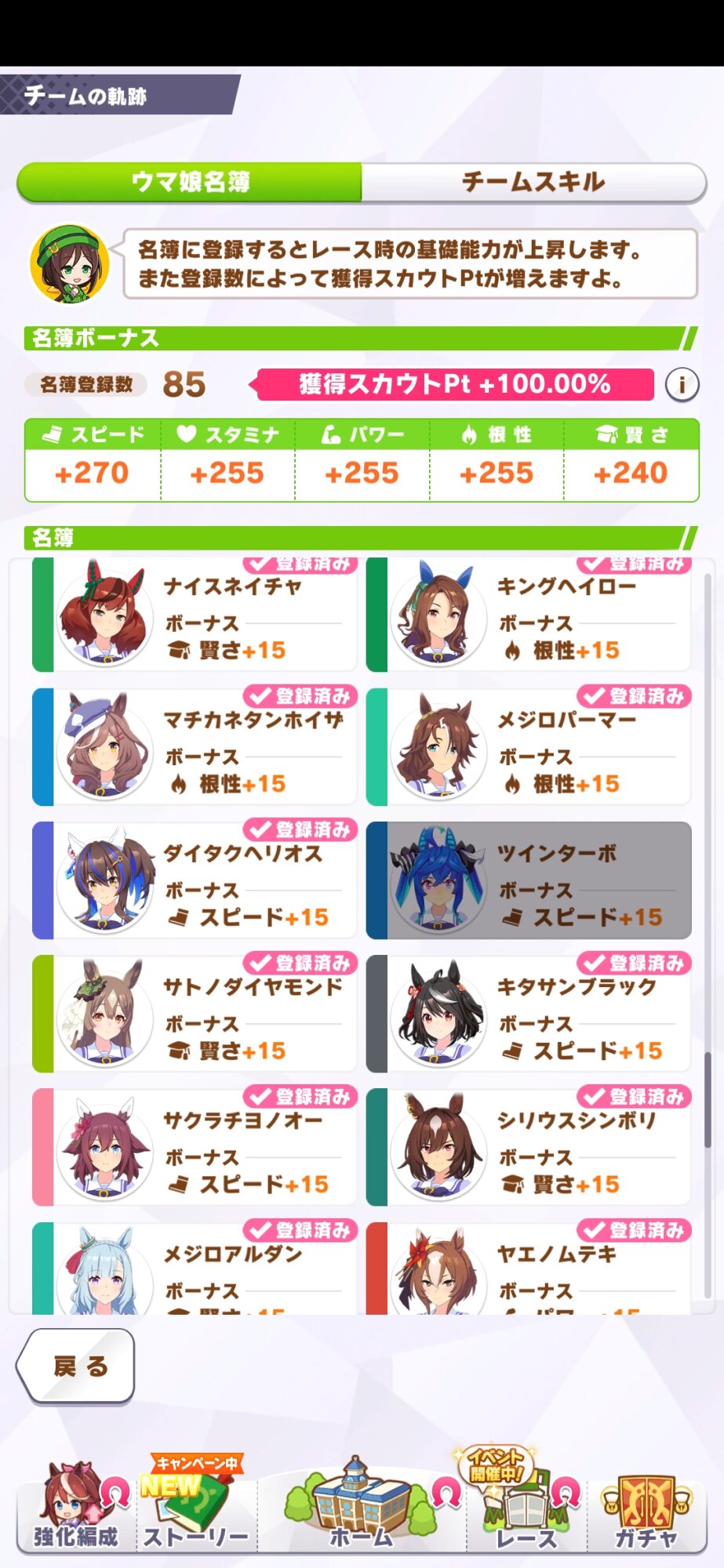
Task: Select the ウマ娘名簿 tab
Action: [190, 182]
